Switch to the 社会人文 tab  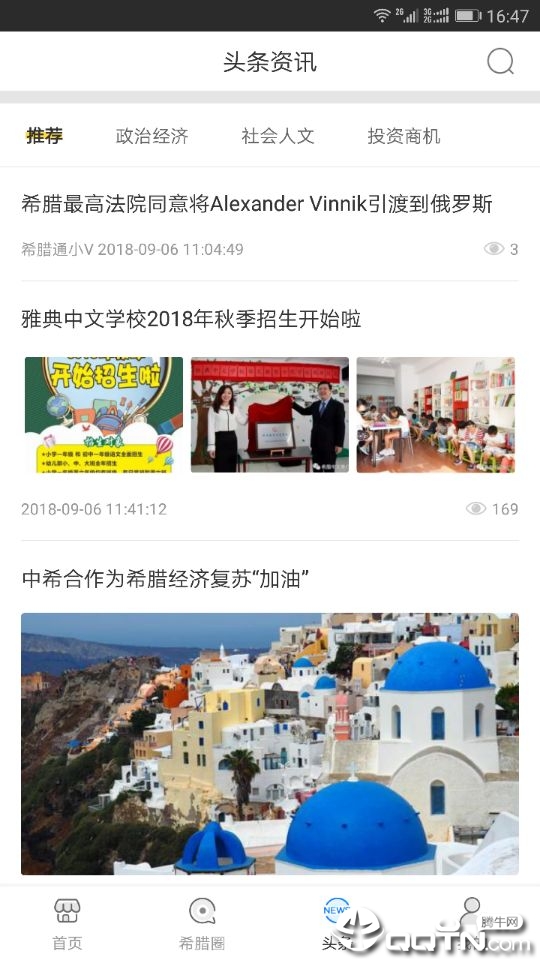[277, 135]
